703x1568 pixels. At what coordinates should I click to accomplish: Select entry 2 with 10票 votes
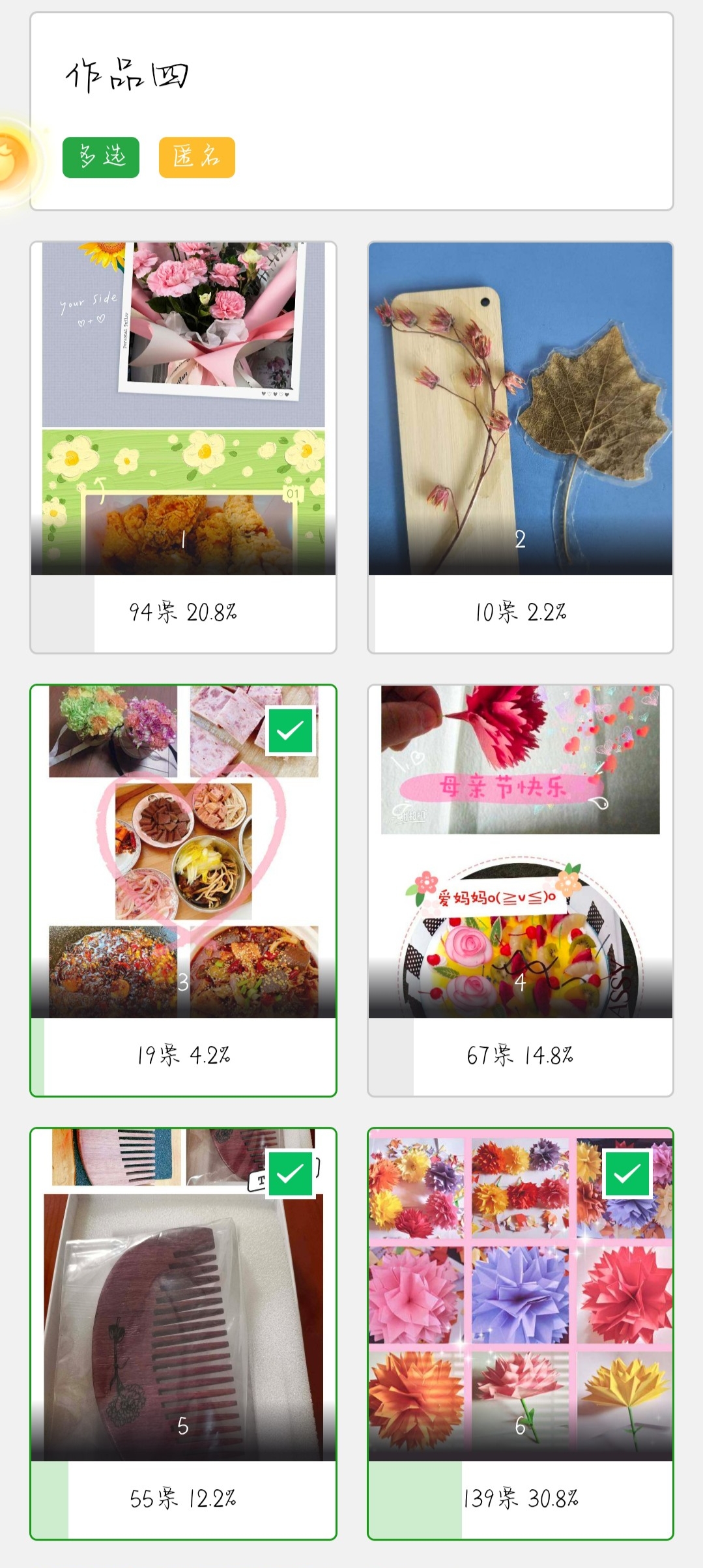pos(520,409)
